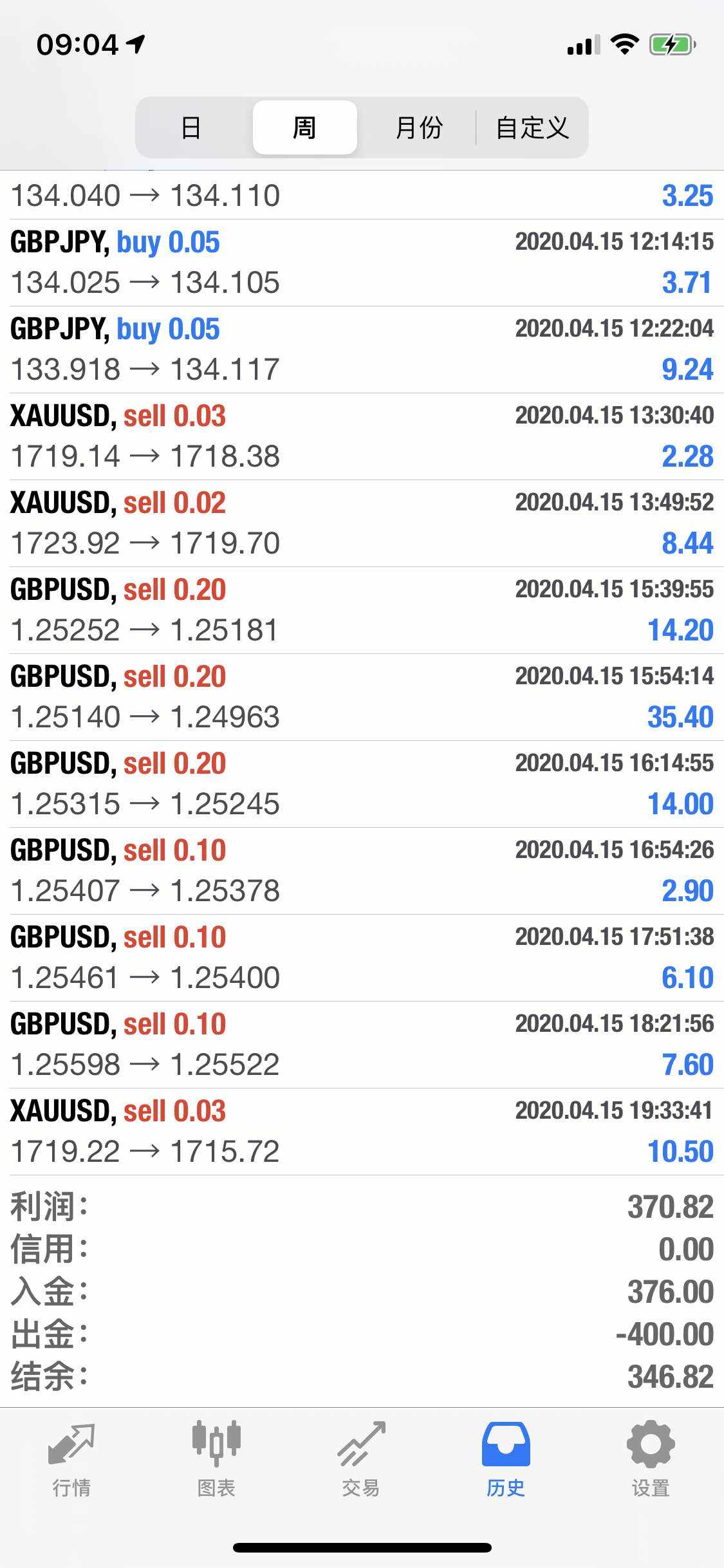View XAUUSD sell 0.02 trade details

(x=362, y=523)
